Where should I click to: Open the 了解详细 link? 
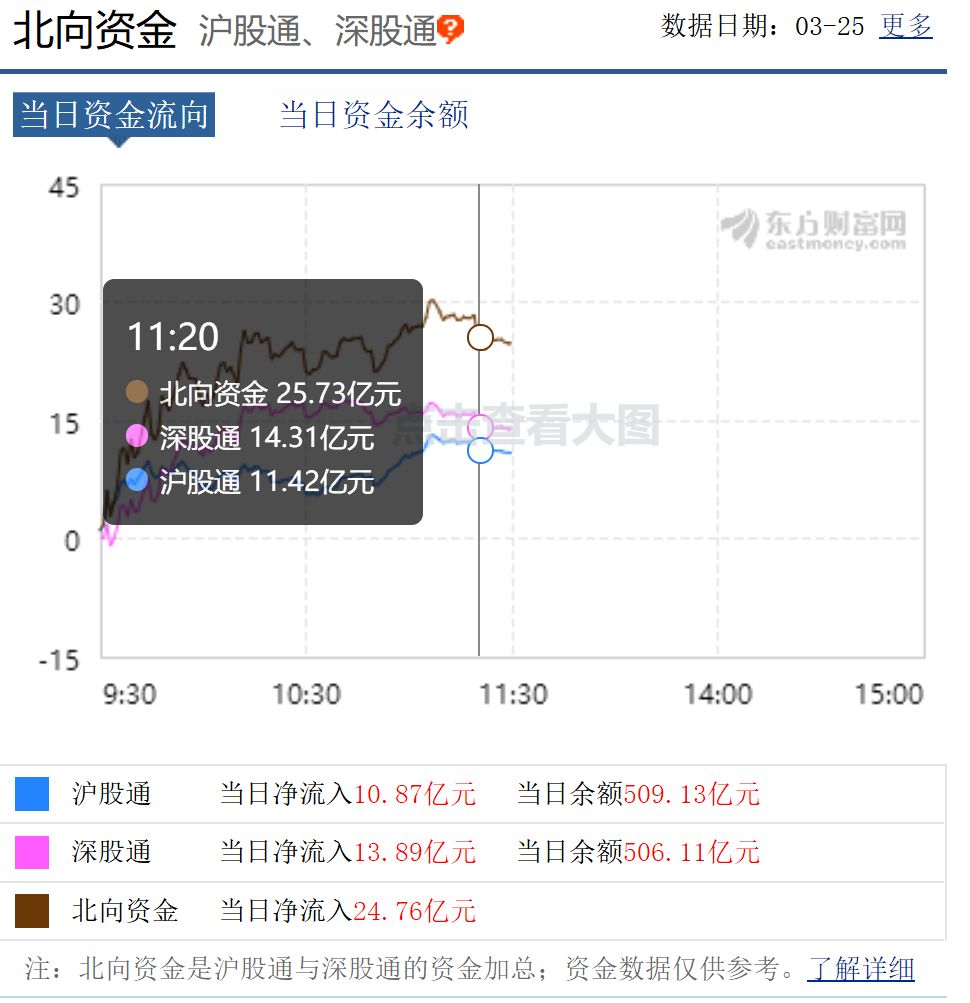point(860,968)
